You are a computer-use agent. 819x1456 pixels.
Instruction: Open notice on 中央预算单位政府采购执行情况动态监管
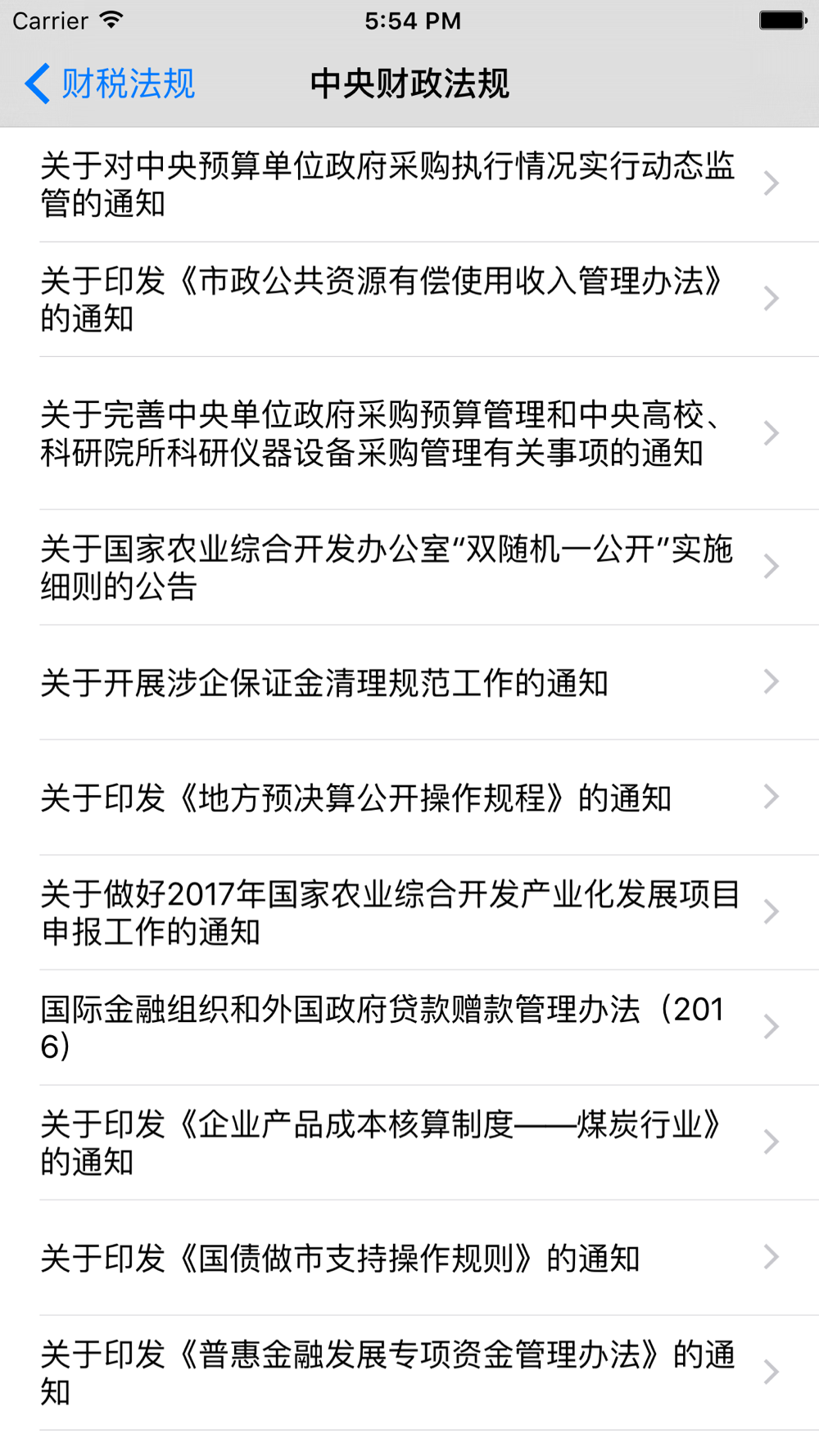click(x=409, y=184)
